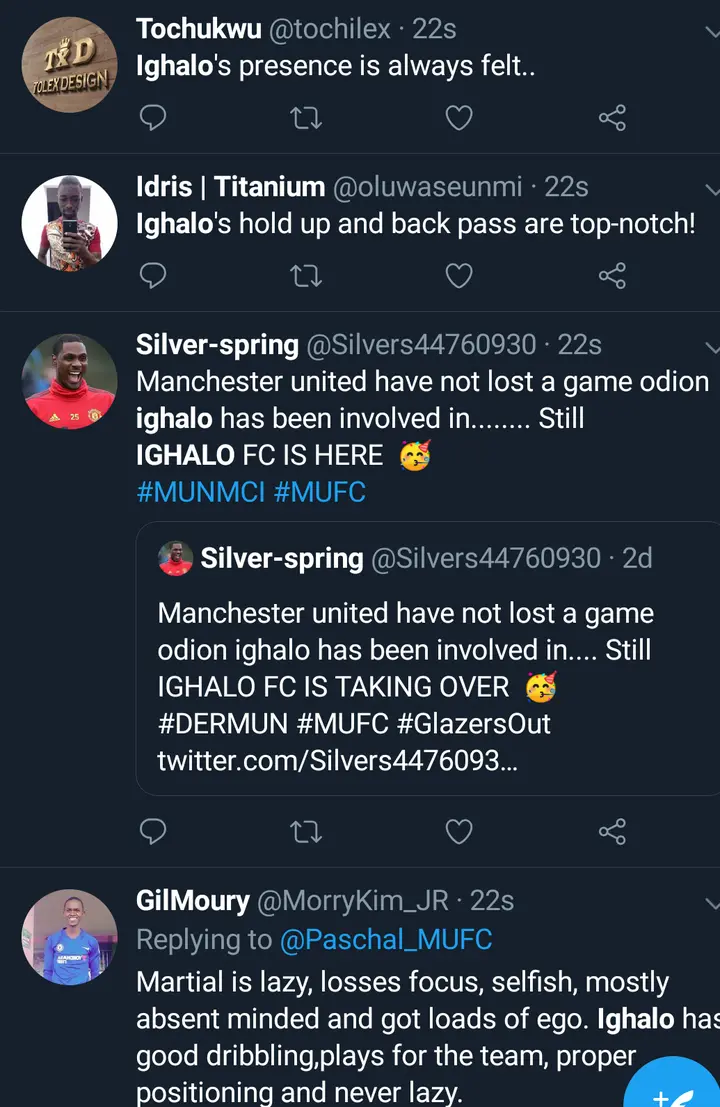Like Idris | Titanium's tweet

[x=458, y=275]
